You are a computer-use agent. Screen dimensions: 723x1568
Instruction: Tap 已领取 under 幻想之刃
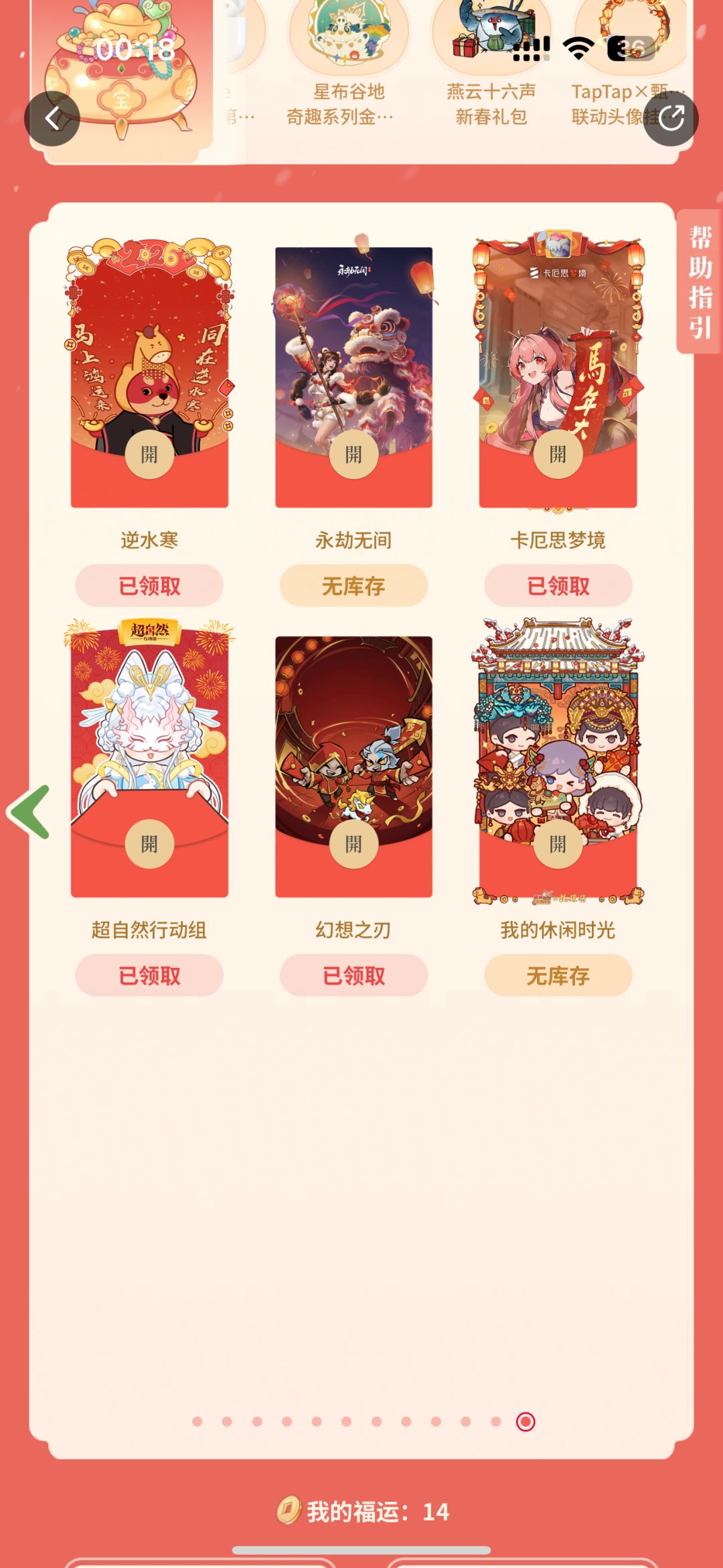pos(353,976)
